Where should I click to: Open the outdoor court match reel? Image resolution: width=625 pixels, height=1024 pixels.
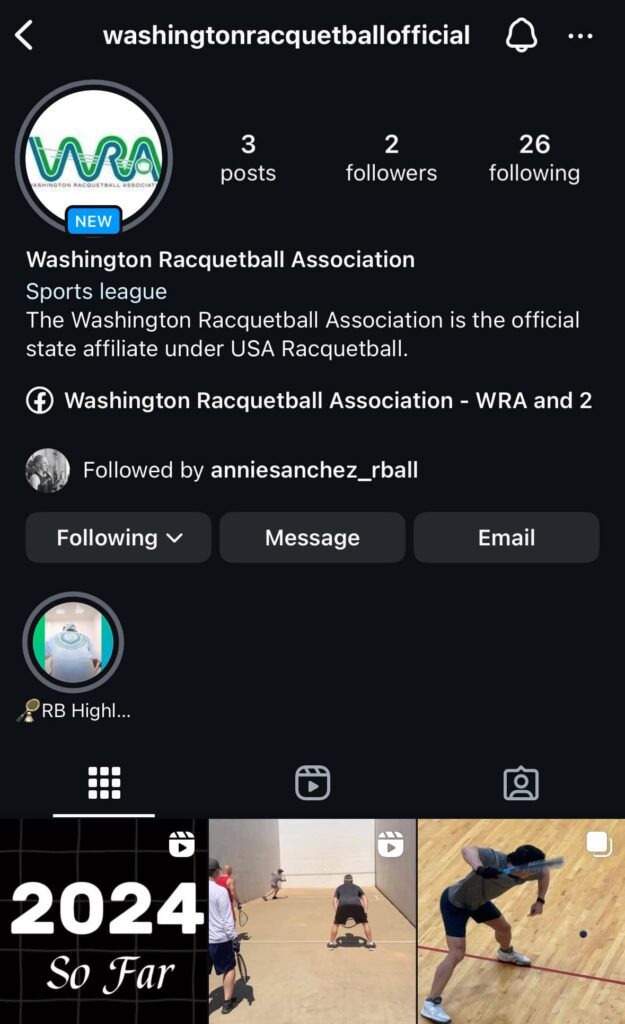[312, 922]
